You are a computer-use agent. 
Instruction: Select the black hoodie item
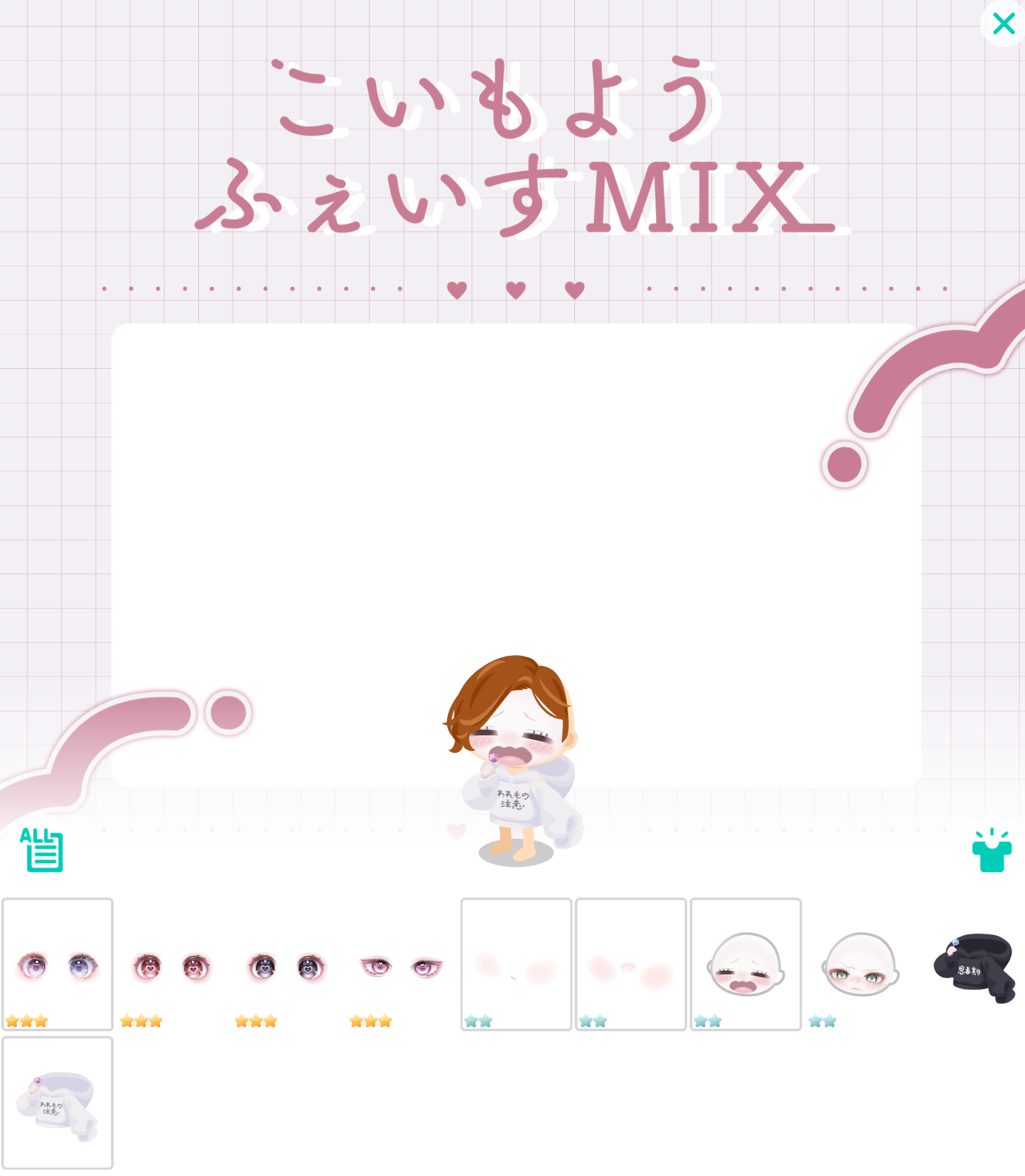(x=975, y=964)
